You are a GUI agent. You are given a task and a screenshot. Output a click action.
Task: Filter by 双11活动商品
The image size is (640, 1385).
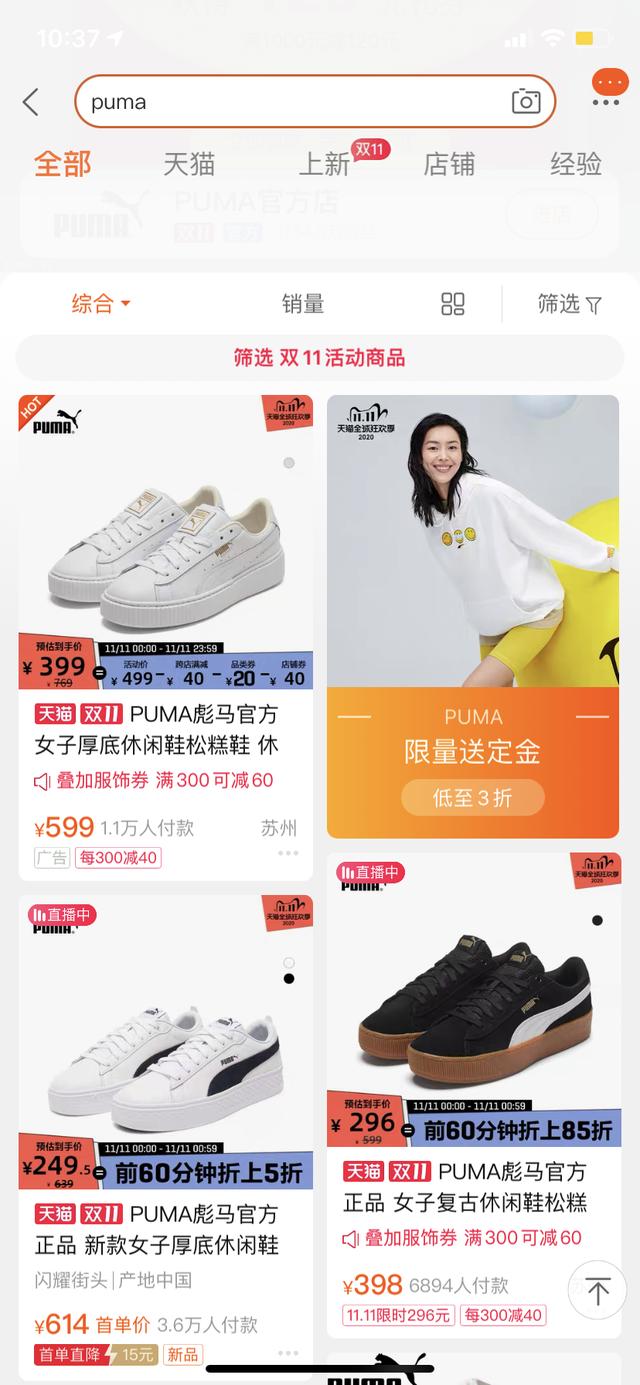(319, 358)
